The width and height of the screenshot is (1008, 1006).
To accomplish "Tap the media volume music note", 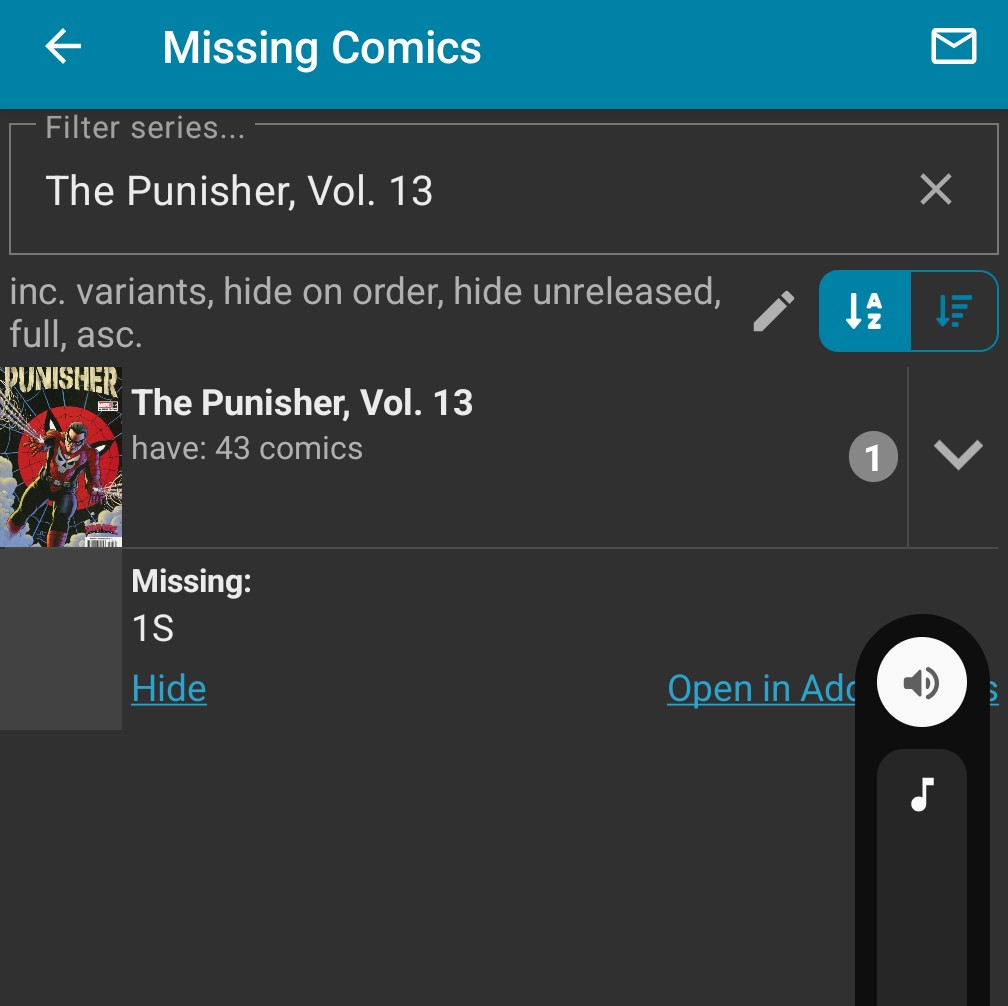I will pyautogui.click(x=921, y=795).
